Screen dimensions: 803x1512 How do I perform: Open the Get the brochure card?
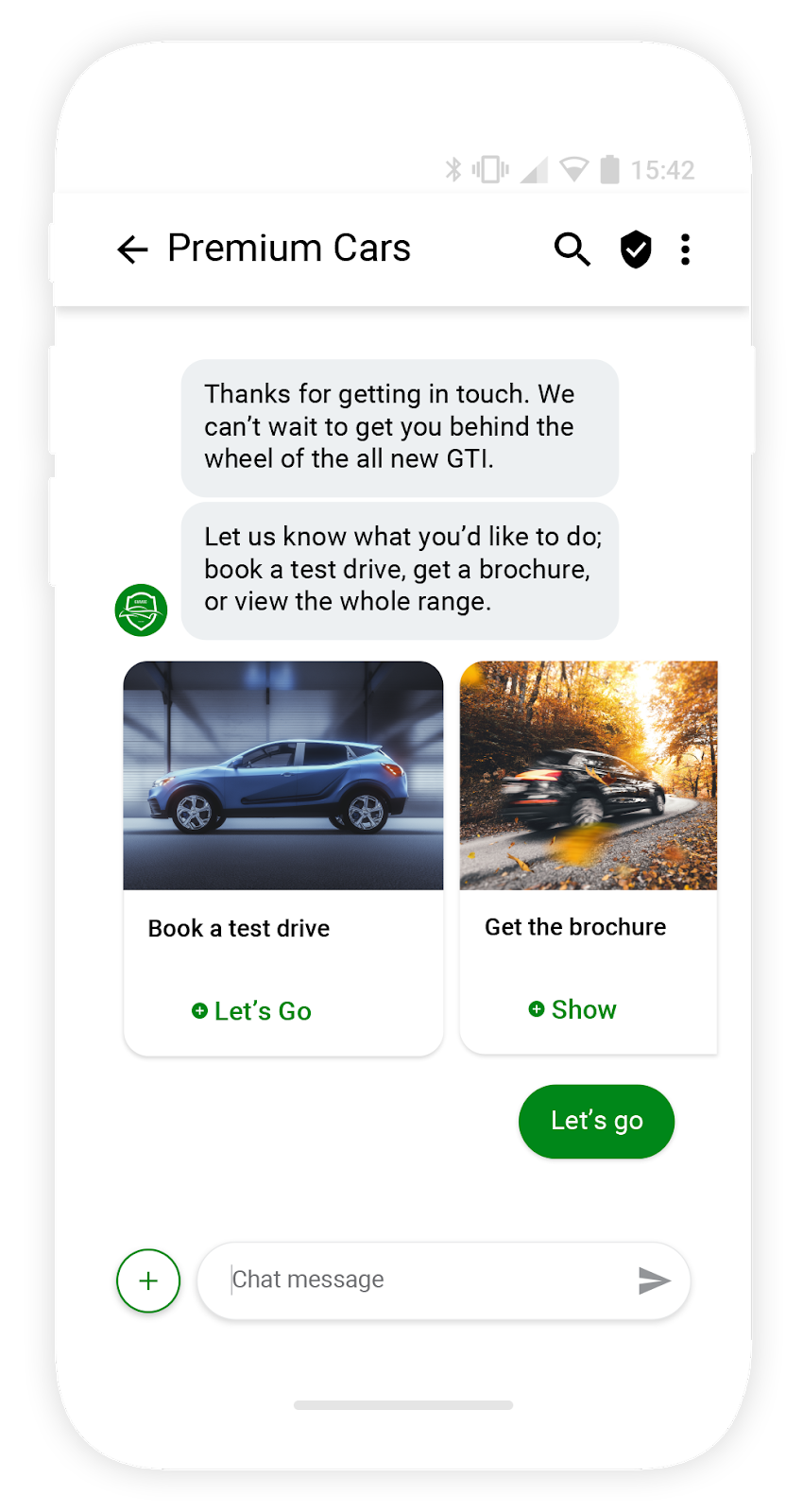[x=589, y=856]
